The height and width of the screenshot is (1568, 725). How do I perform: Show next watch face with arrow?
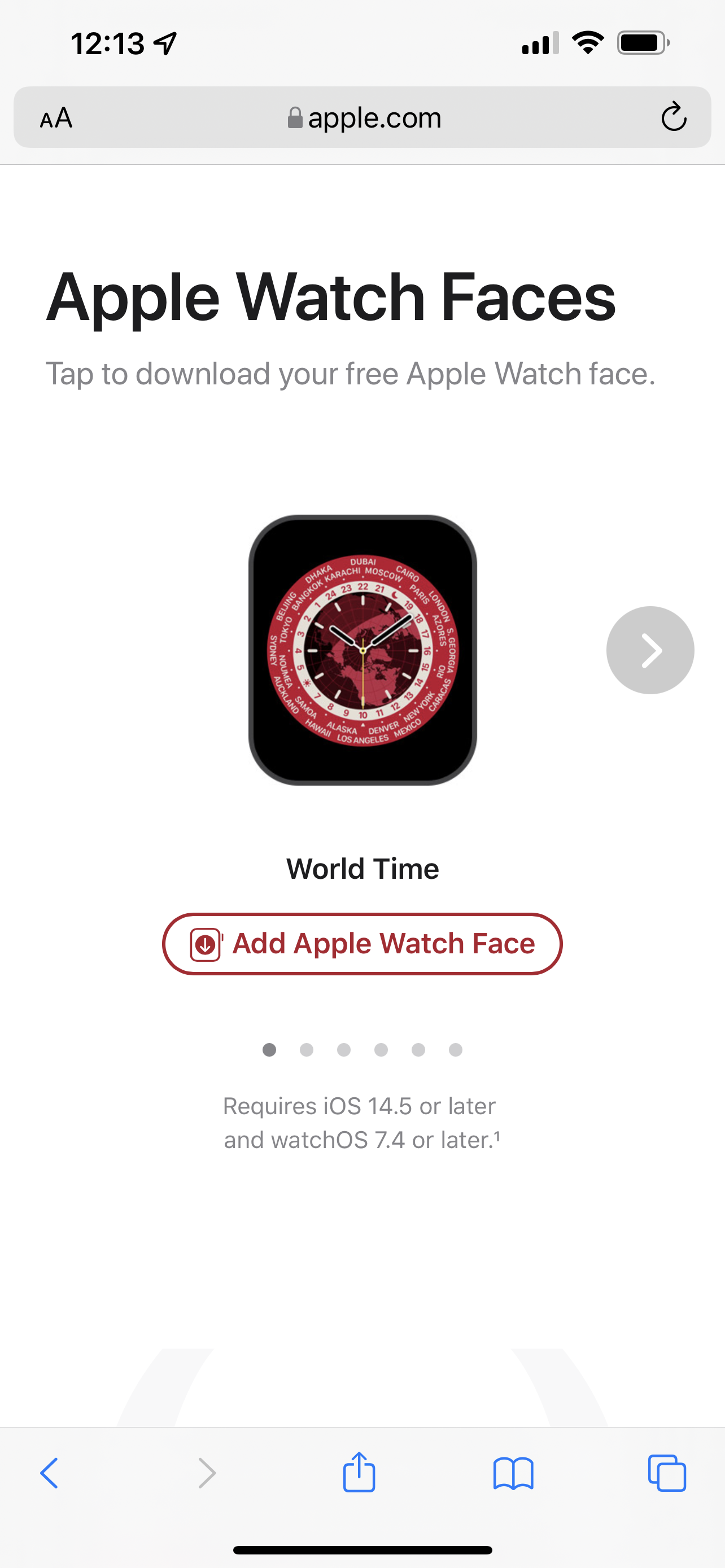click(x=649, y=650)
